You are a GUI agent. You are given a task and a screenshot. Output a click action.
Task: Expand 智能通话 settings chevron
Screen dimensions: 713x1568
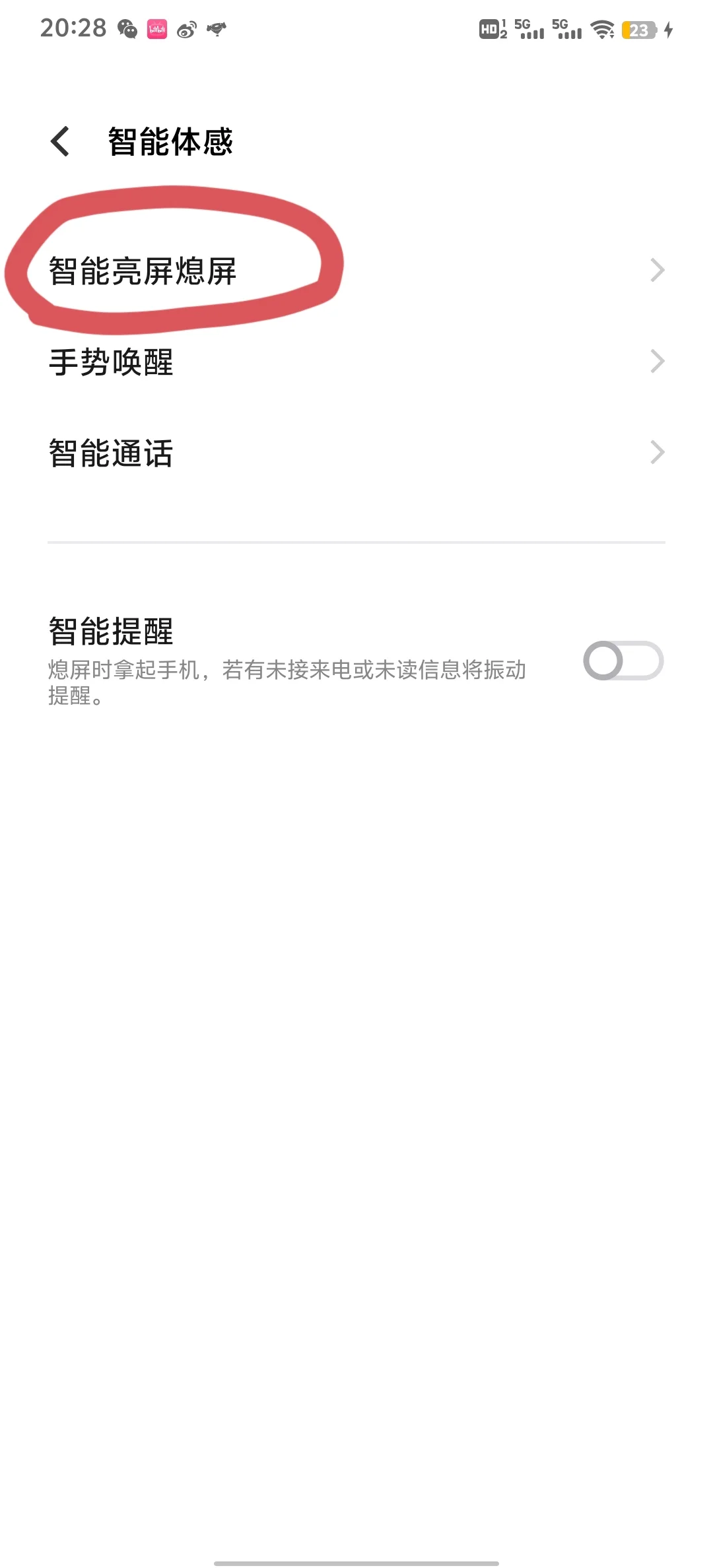[658, 452]
